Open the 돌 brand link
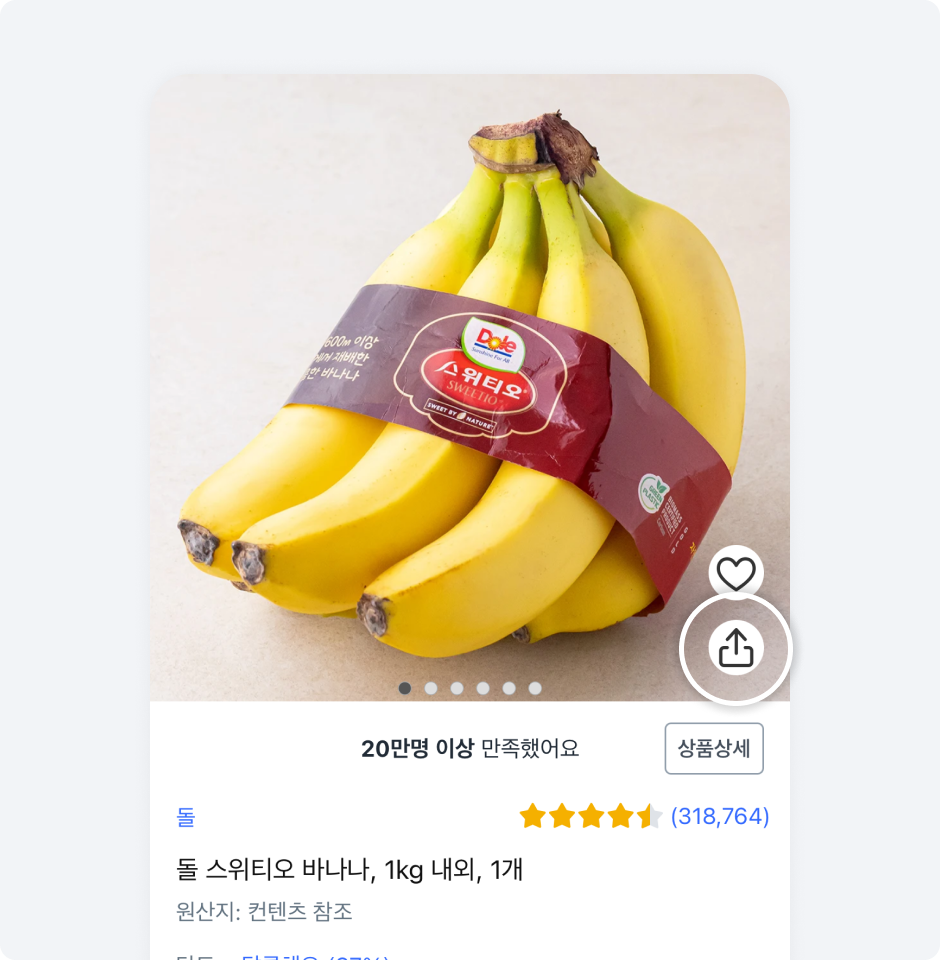Image resolution: width=940 pixels, height=960 pixels. point(186,817)
